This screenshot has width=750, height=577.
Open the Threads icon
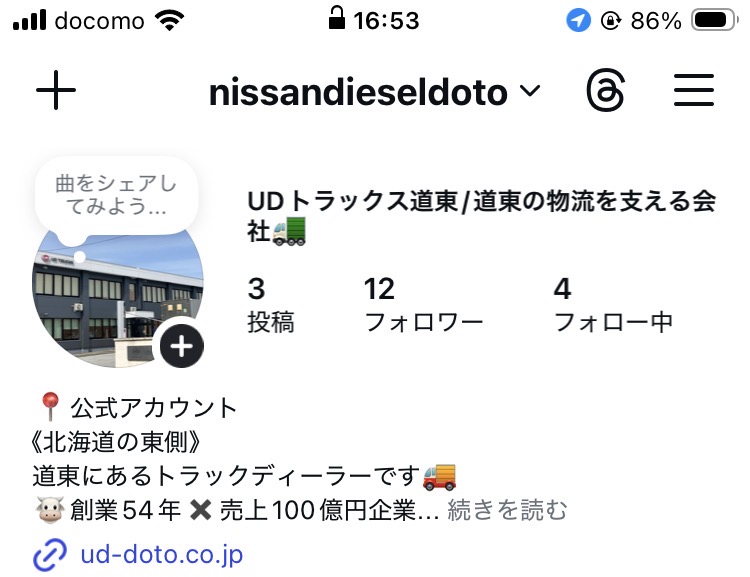605,93
